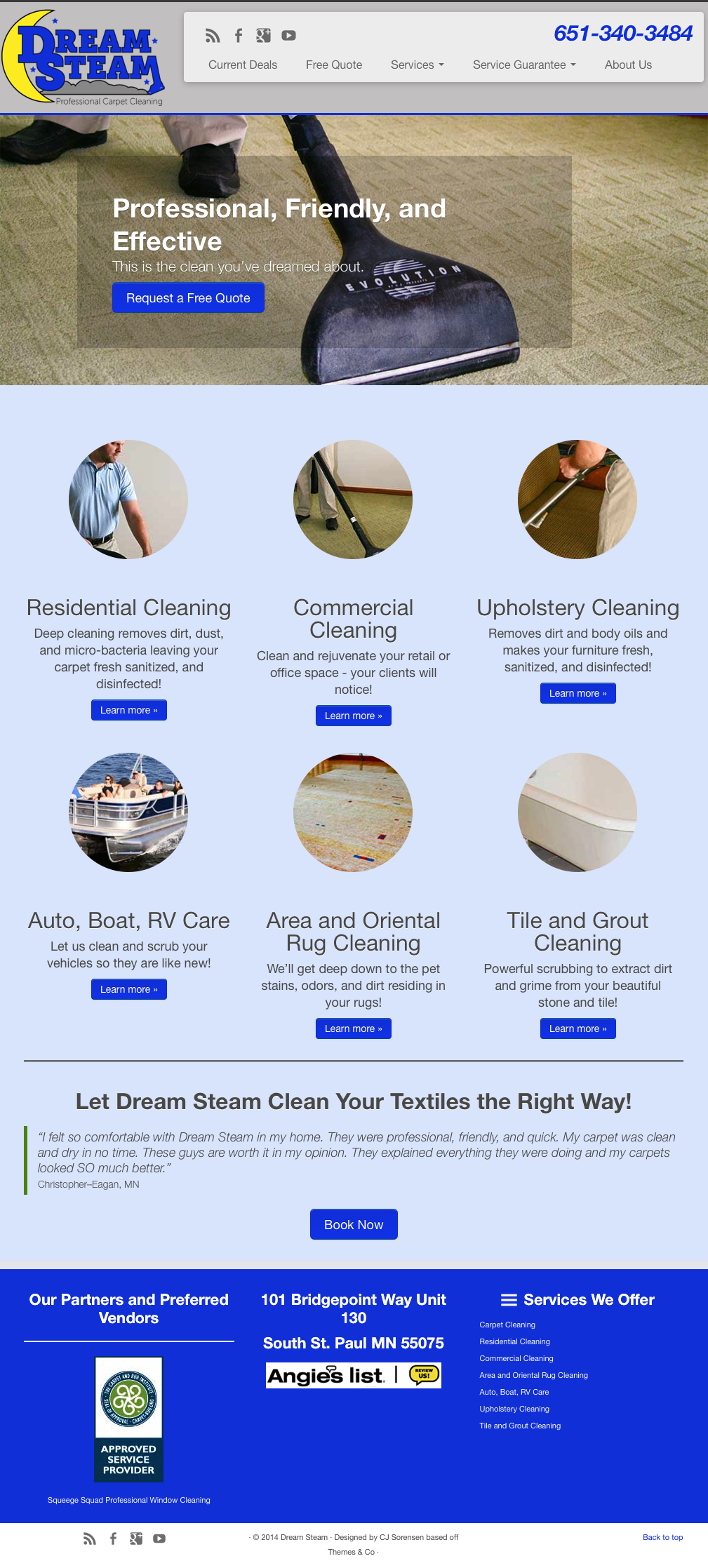The height and width of the screenshot is (1568, 708).
Task: Expand the Services dropdown menu
Action: point(418,65)
